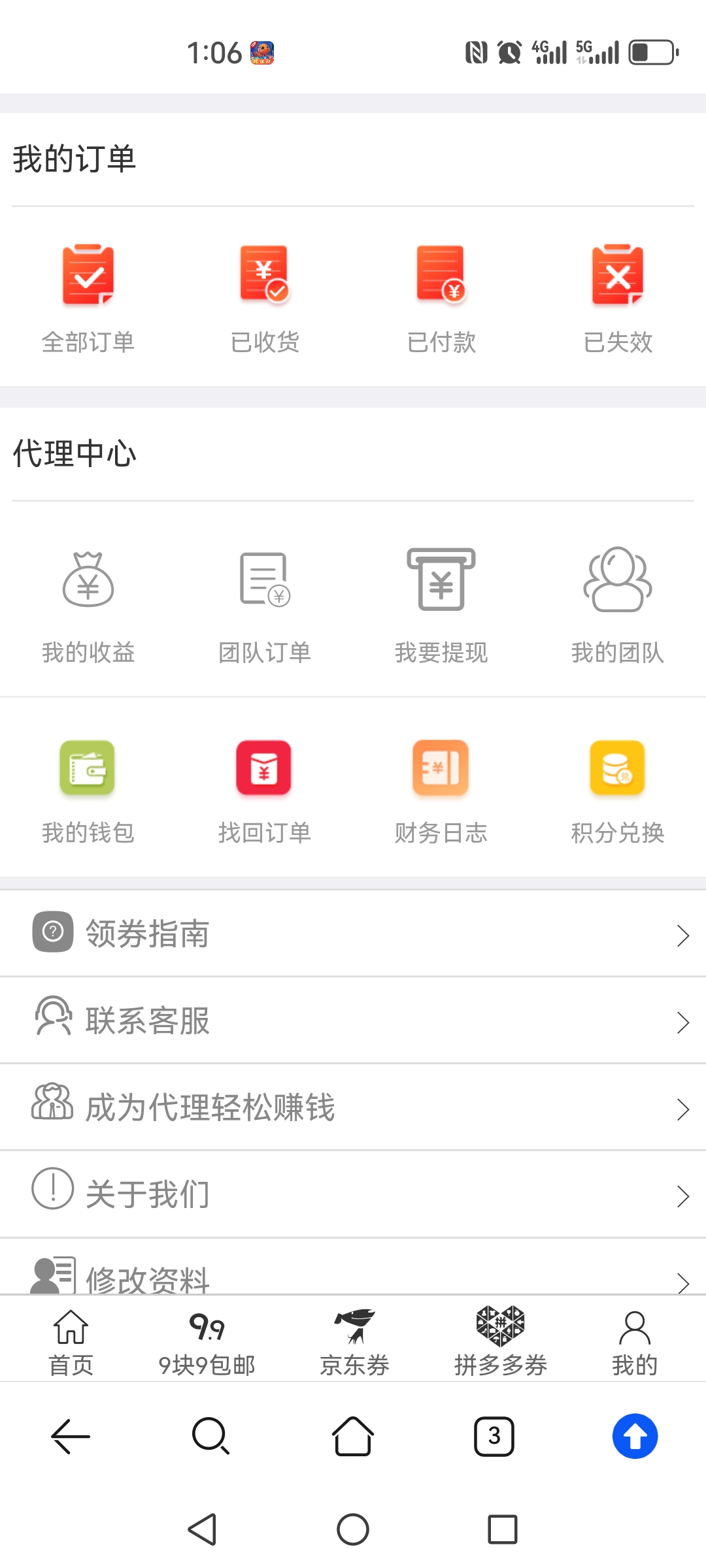This screenshot has height=1568, width=706.
Task: Open 关于我们 about page
Action: point(353,1194)
